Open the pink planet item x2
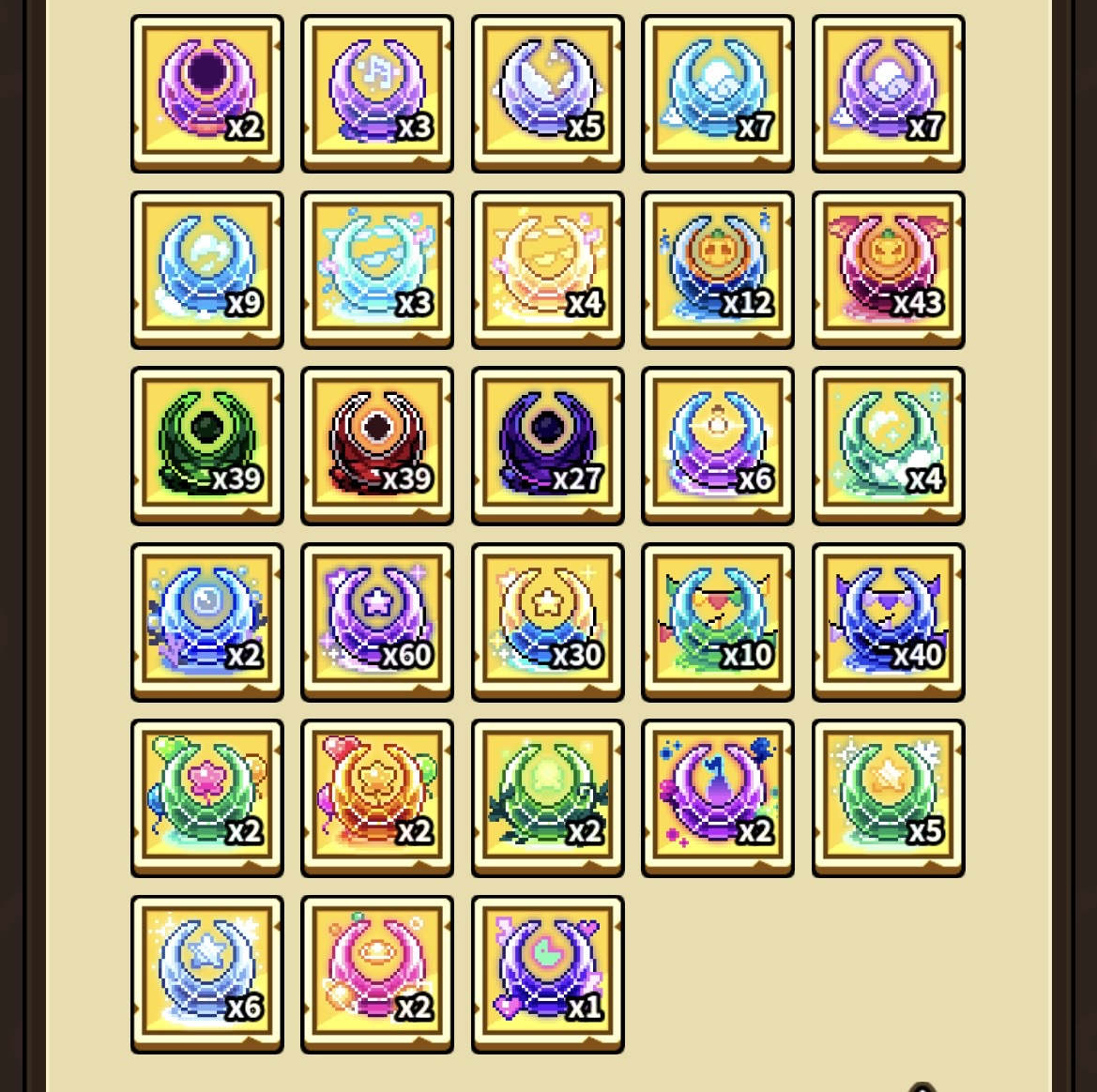Screen dimensions: 1097x1092 (x=376, y=974)
